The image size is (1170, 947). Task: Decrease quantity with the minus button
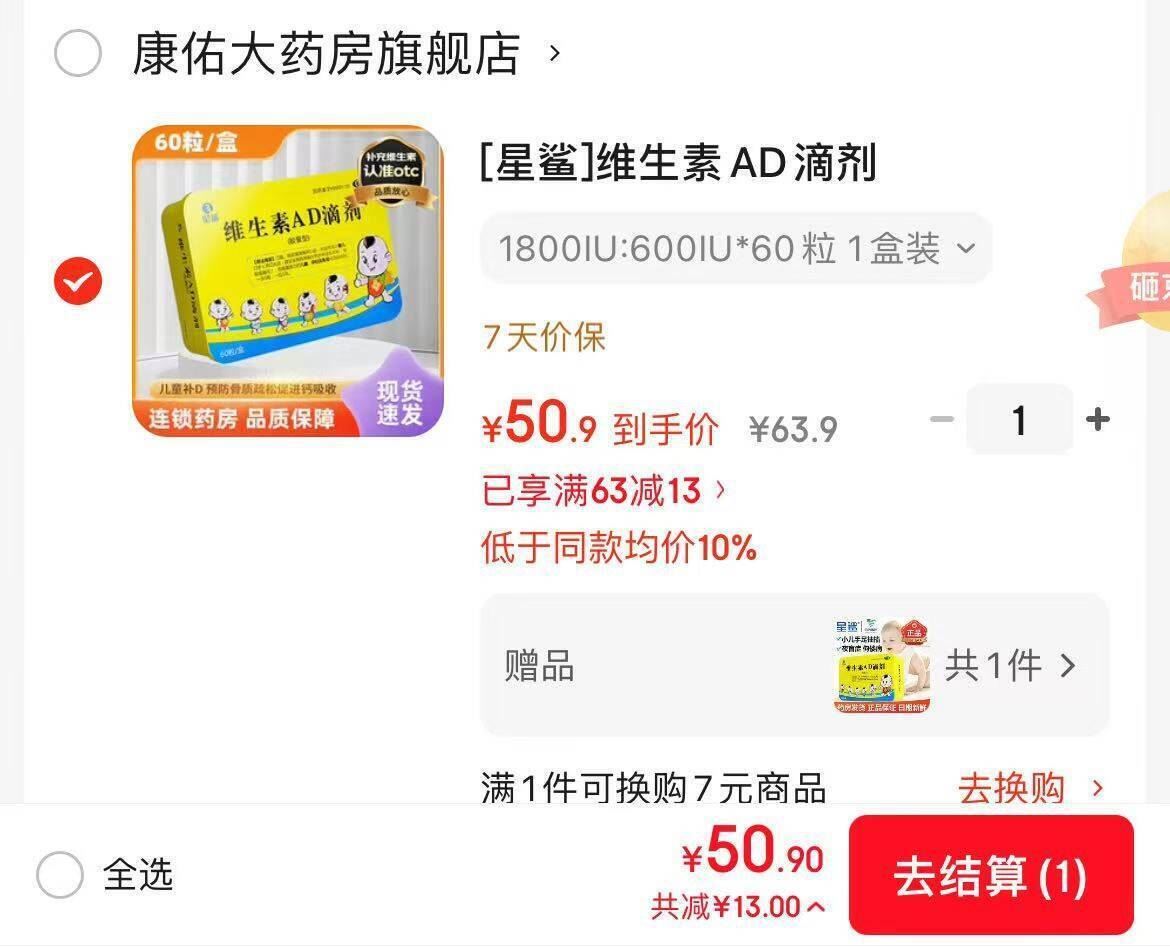941,420
